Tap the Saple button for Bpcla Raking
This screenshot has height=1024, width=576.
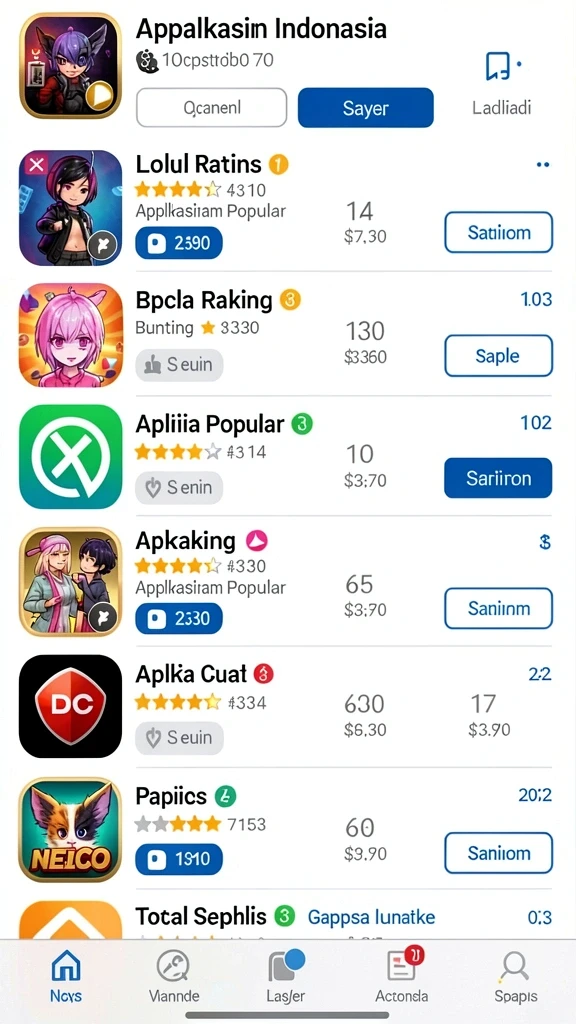tap(498, 356)
